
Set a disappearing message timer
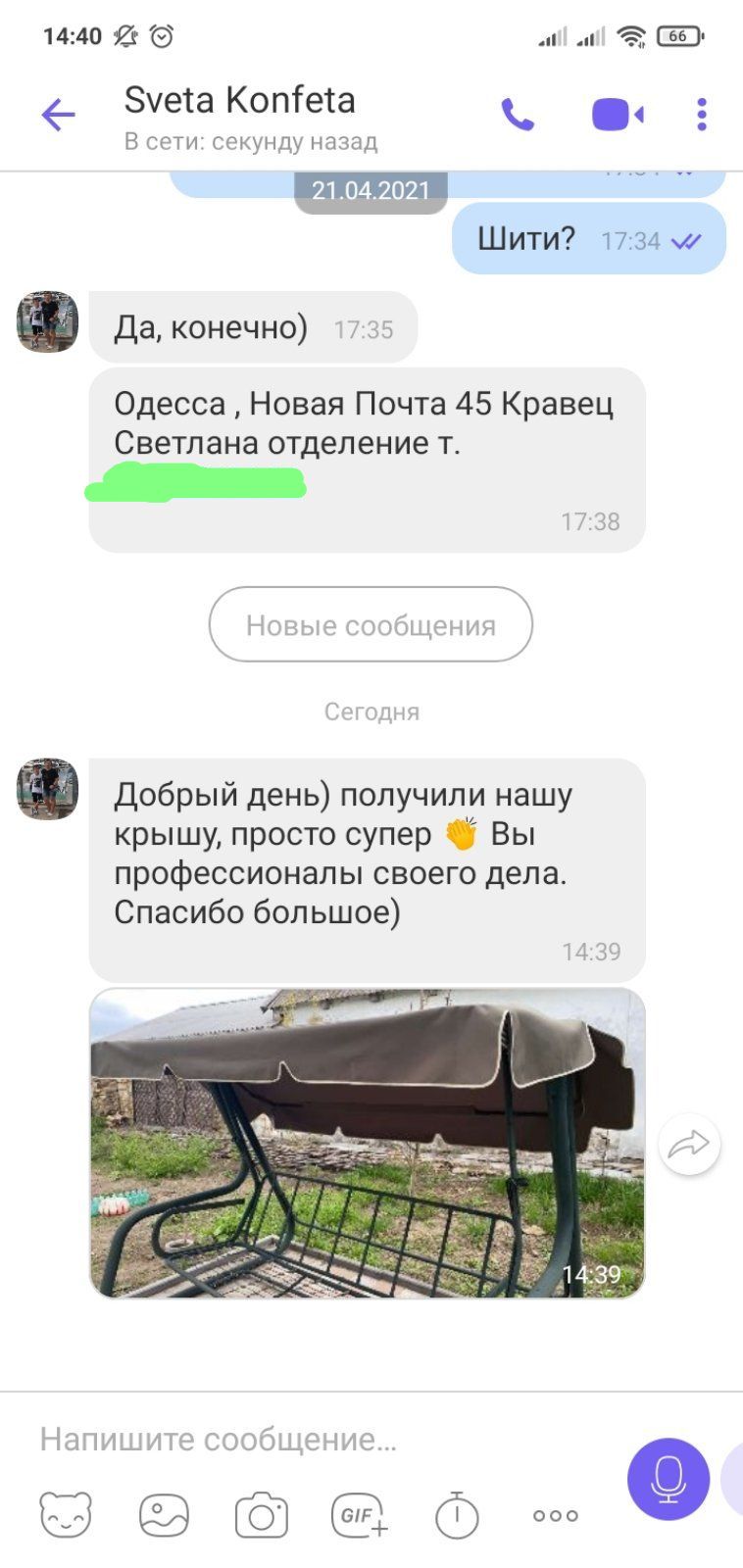457,1515
